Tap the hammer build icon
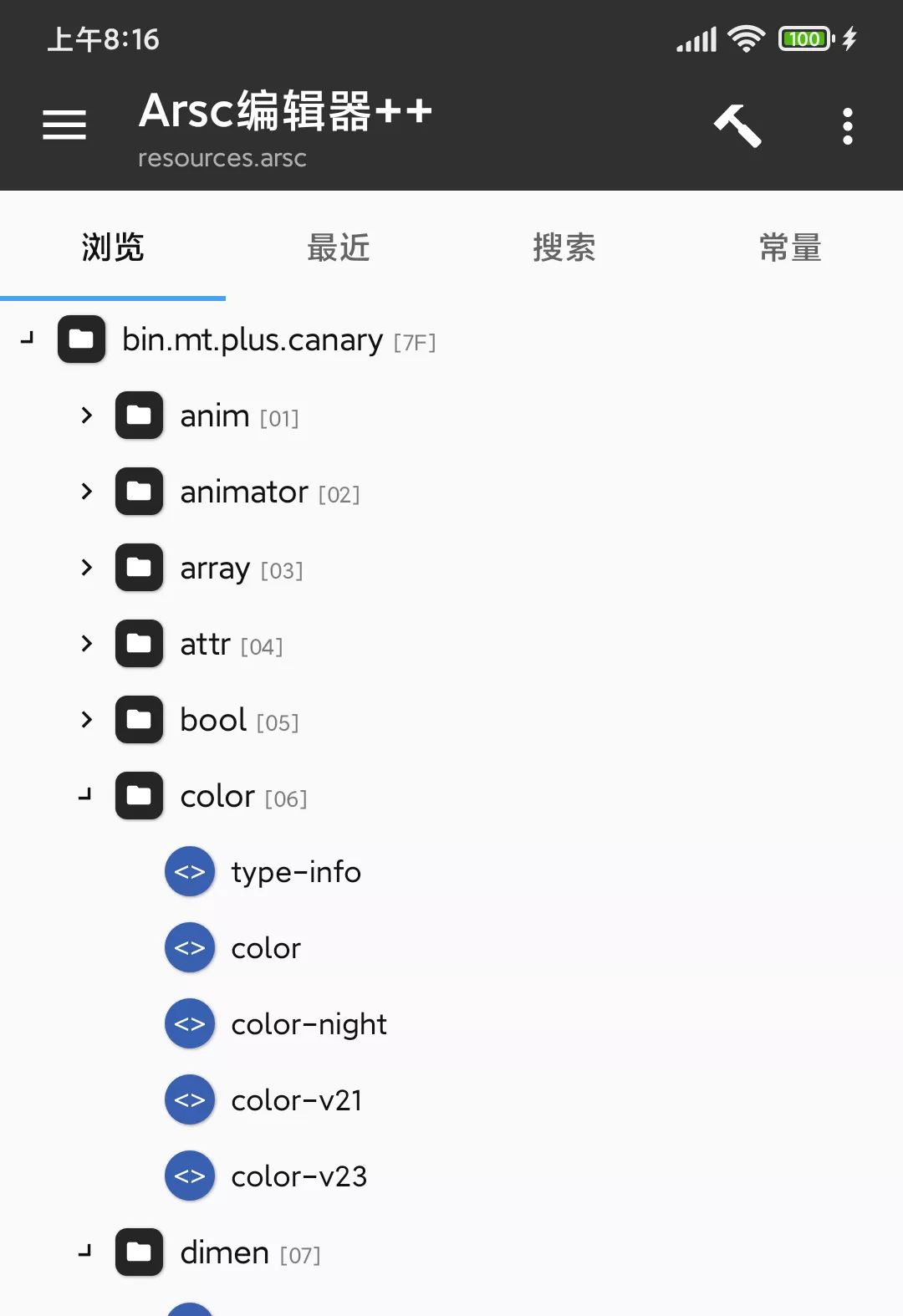 pos(737,125)
